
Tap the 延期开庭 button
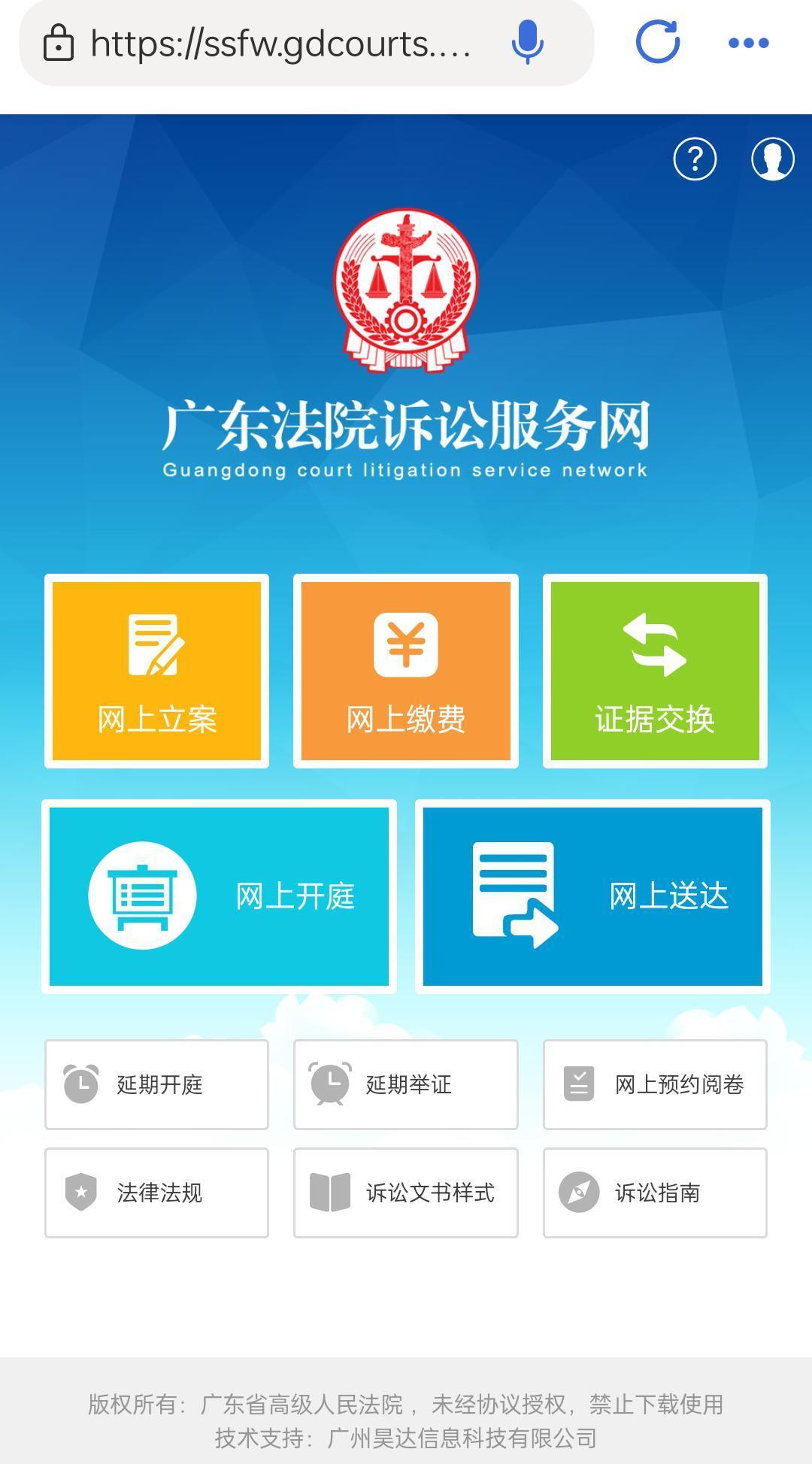click(156, 1084)
